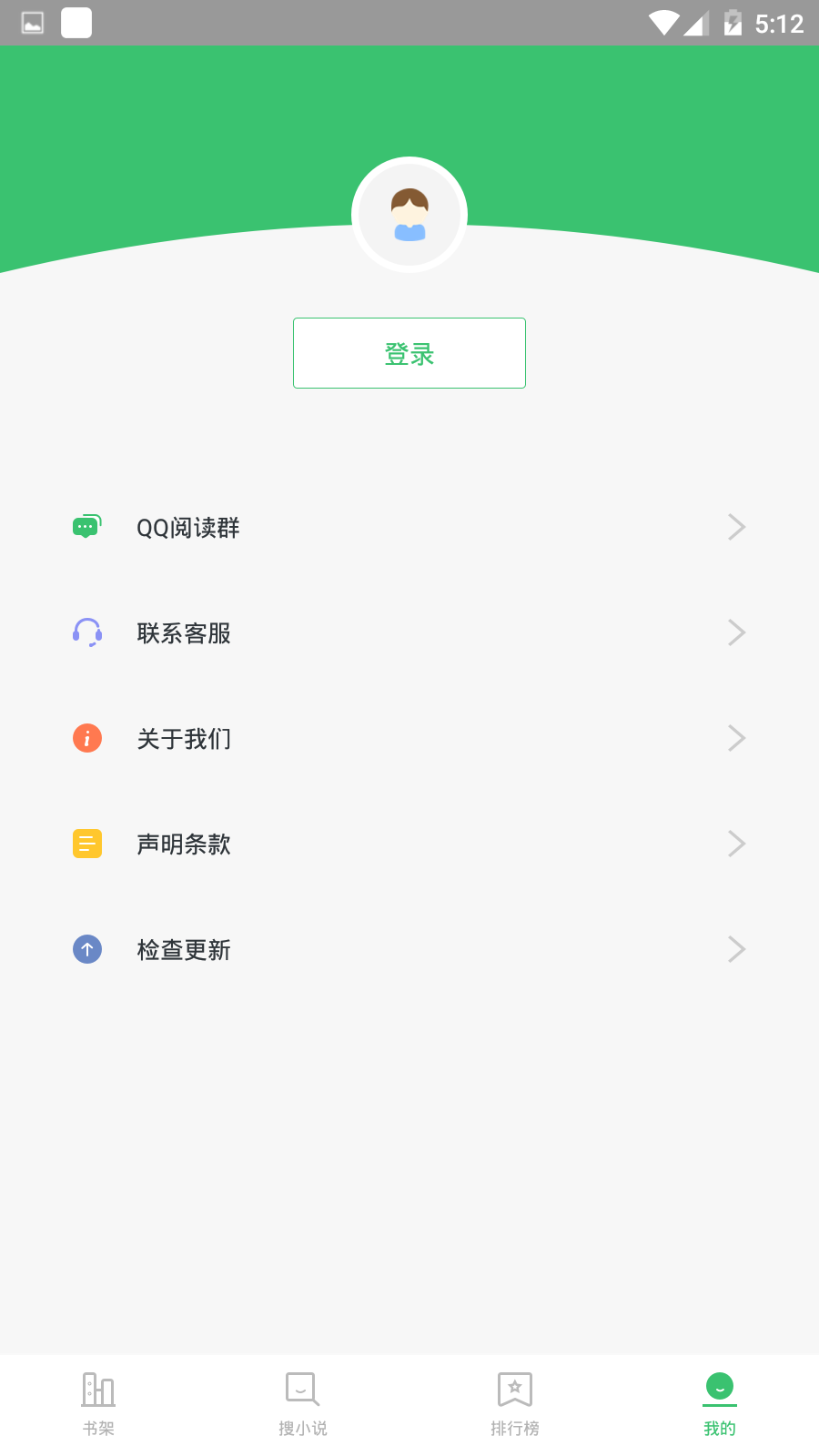The image size is (819, 1456).
Task: Tap the 登录 login button
Action: [x=409, y=353]
